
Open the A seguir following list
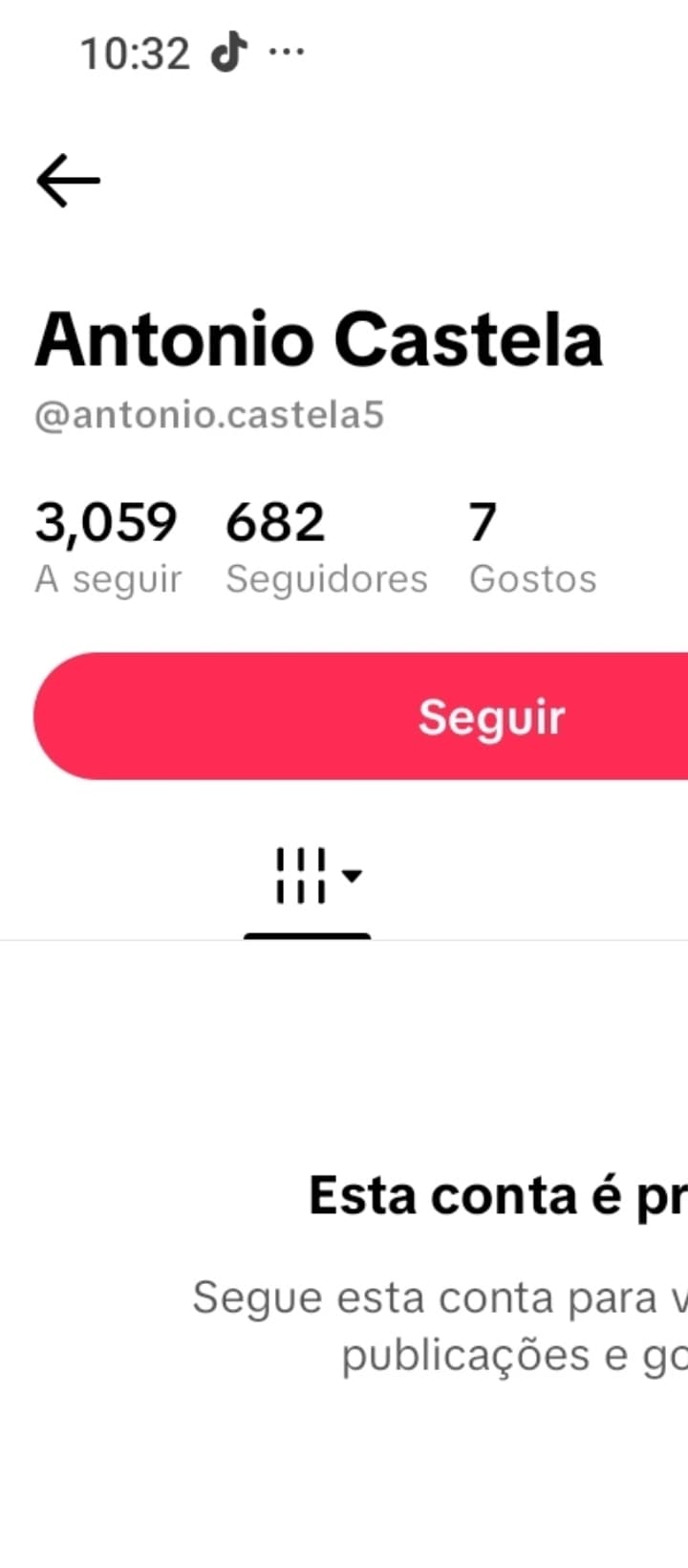pyautogui.click(x=107, y=549)
